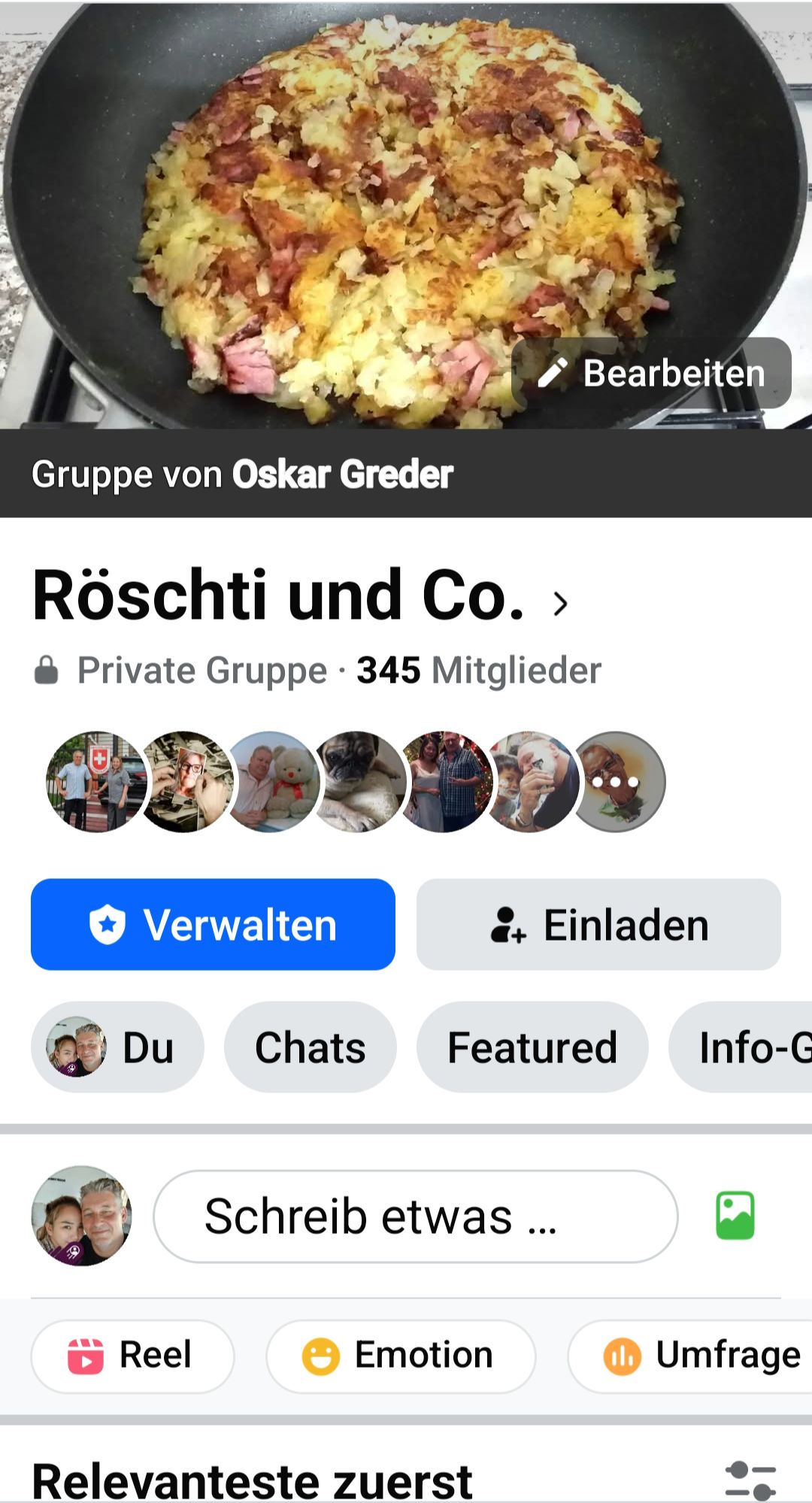812x1503 pixels.
Task: Open the Röschti und Co. group details
Action: point(301,597)
